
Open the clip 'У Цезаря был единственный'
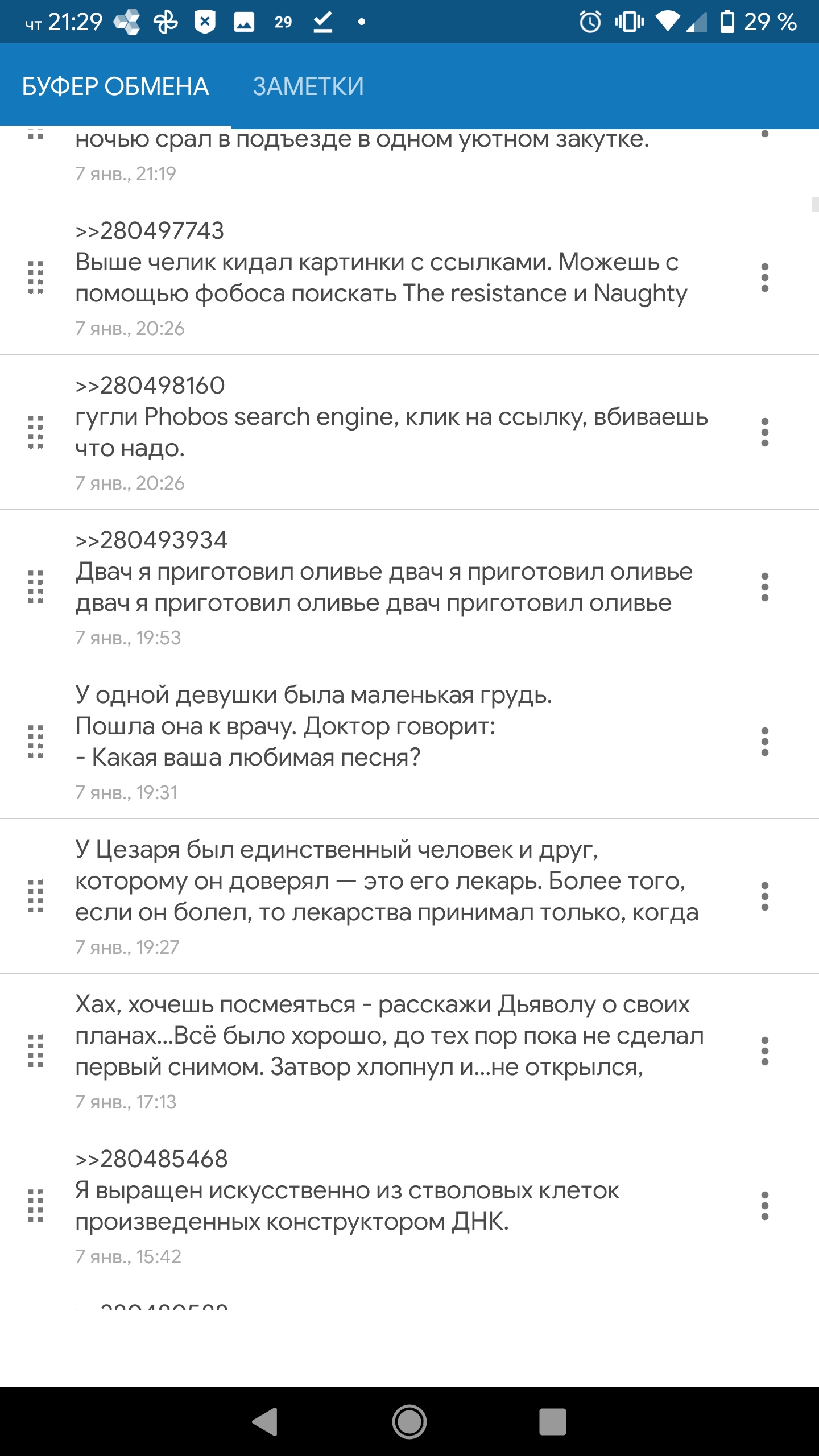pyautogui.click(x=392, y=896)
